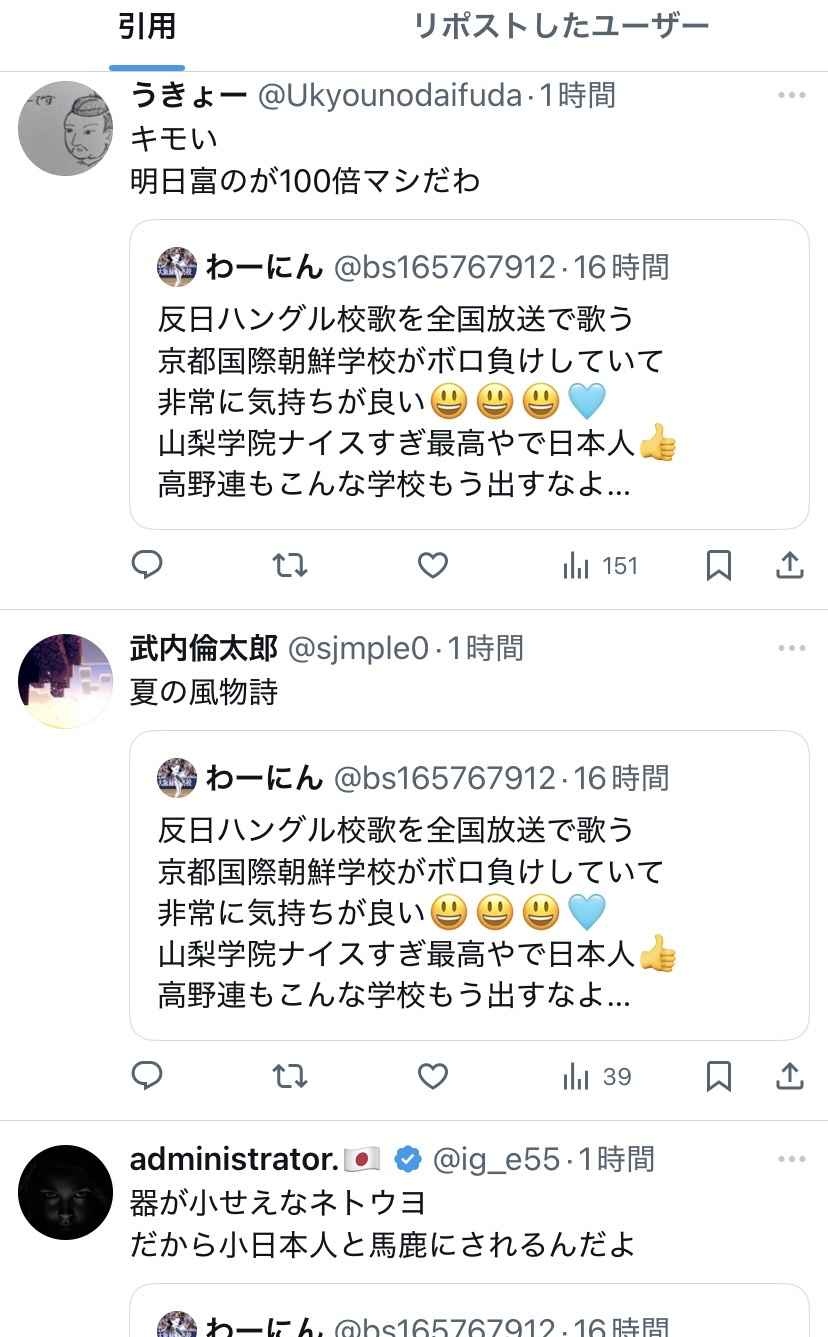This screenshot has width=828, height=1337.
Task: Open the overflow menu on うきょー's post
Action: [x=791, y=95]
